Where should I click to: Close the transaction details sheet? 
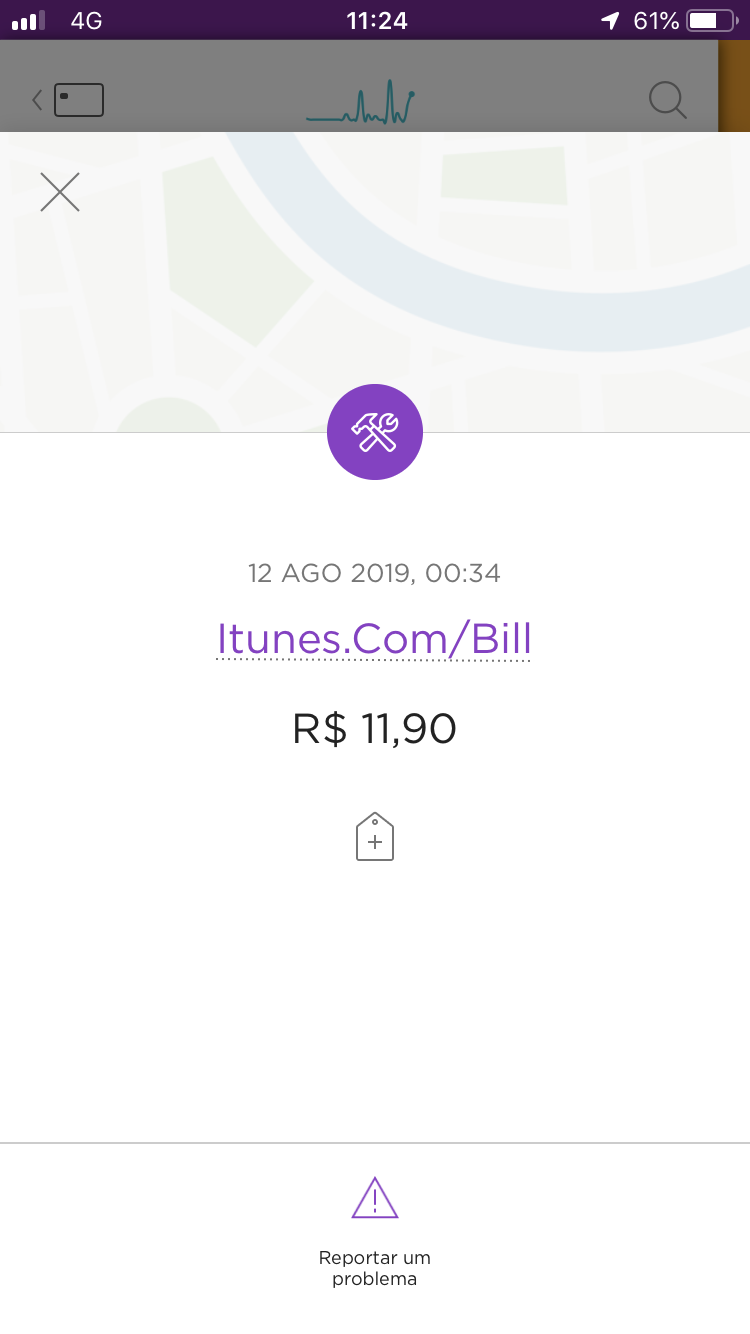pyautogui.click(x=60, y=192)
